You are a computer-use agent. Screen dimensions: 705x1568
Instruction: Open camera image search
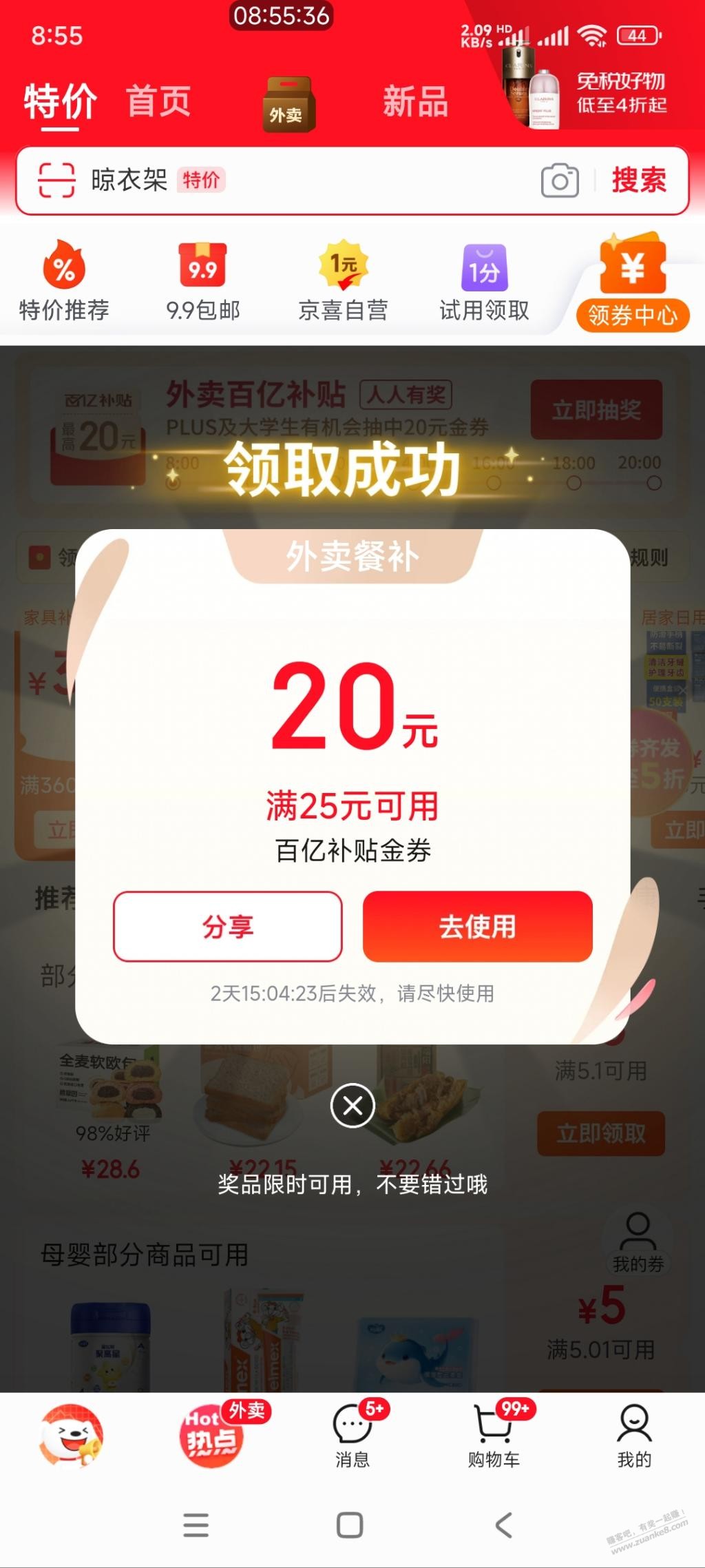point(560,181)
